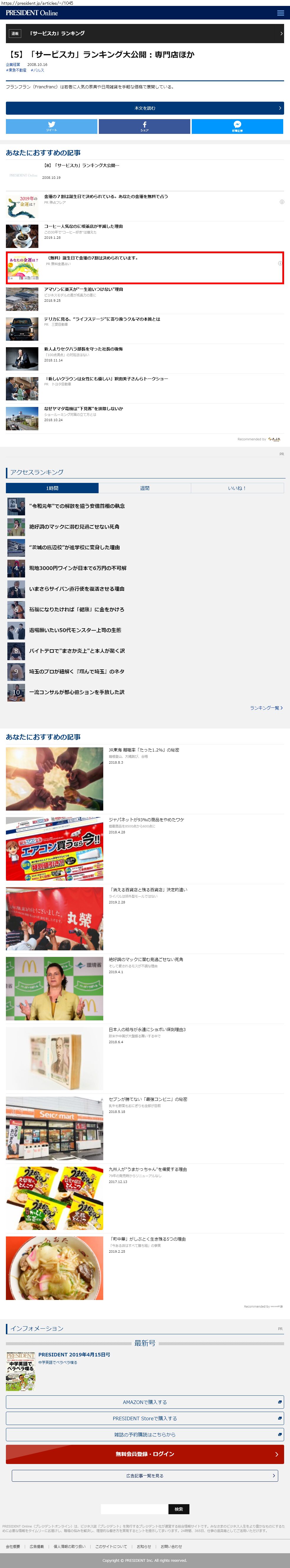Open #東急不動産 tag
The width and height of the screenshot is (290, 1568).
click(x=17, y=71)
